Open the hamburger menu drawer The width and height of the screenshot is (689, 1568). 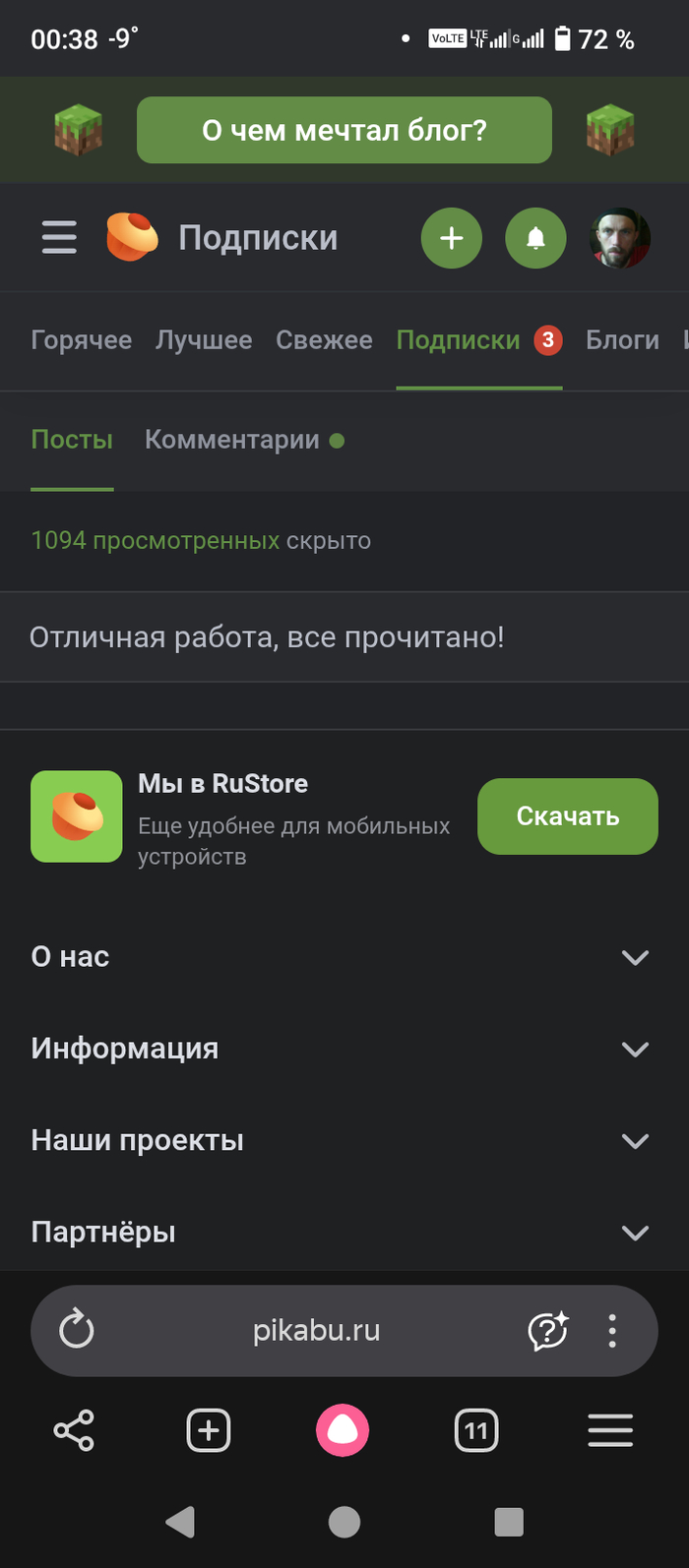tap(59, 238)
